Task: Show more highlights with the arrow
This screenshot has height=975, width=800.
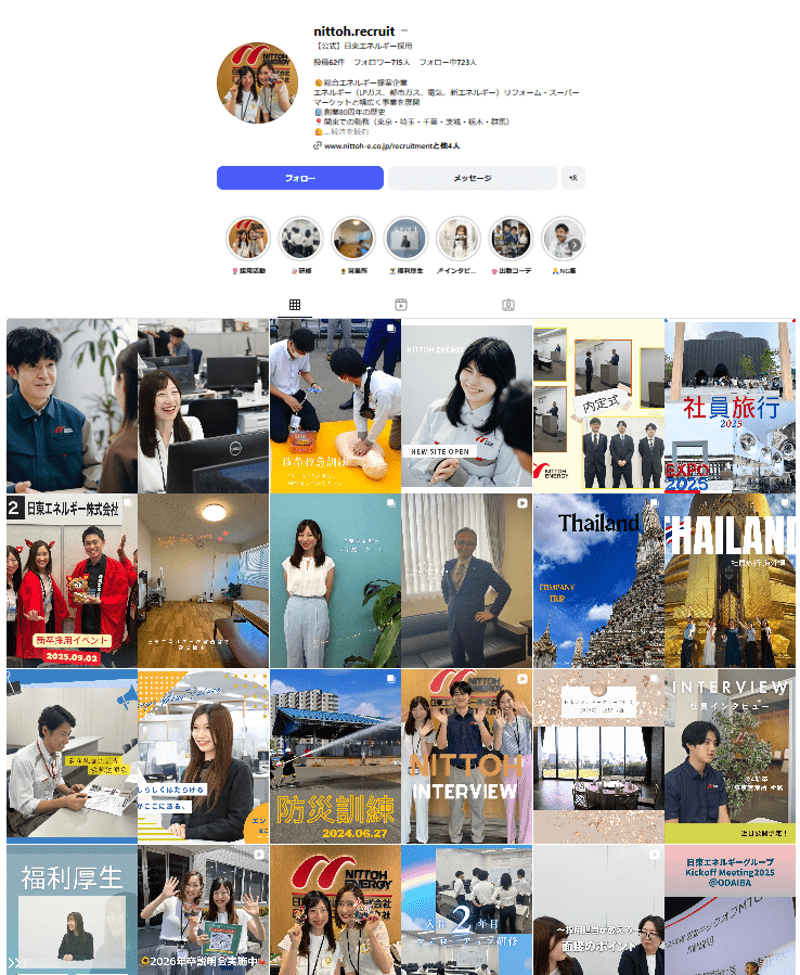Action: [x=574, y=244]
